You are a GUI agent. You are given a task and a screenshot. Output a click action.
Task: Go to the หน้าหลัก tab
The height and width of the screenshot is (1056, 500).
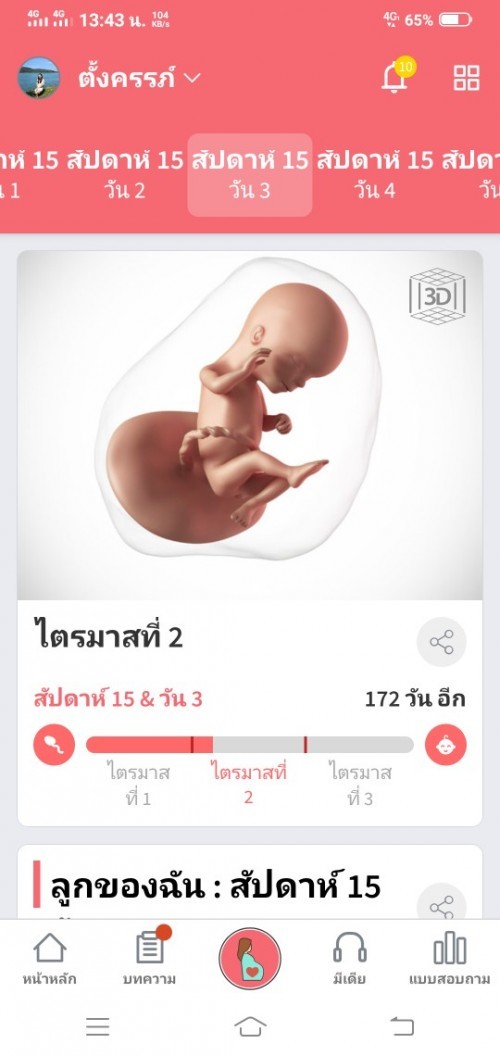[49, 959]
